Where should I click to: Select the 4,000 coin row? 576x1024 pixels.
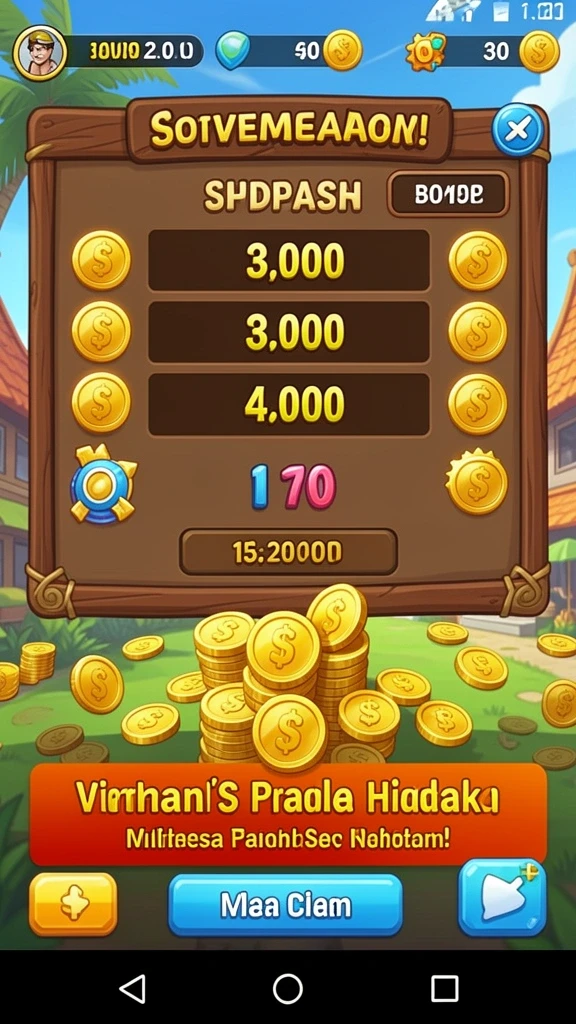289,404
